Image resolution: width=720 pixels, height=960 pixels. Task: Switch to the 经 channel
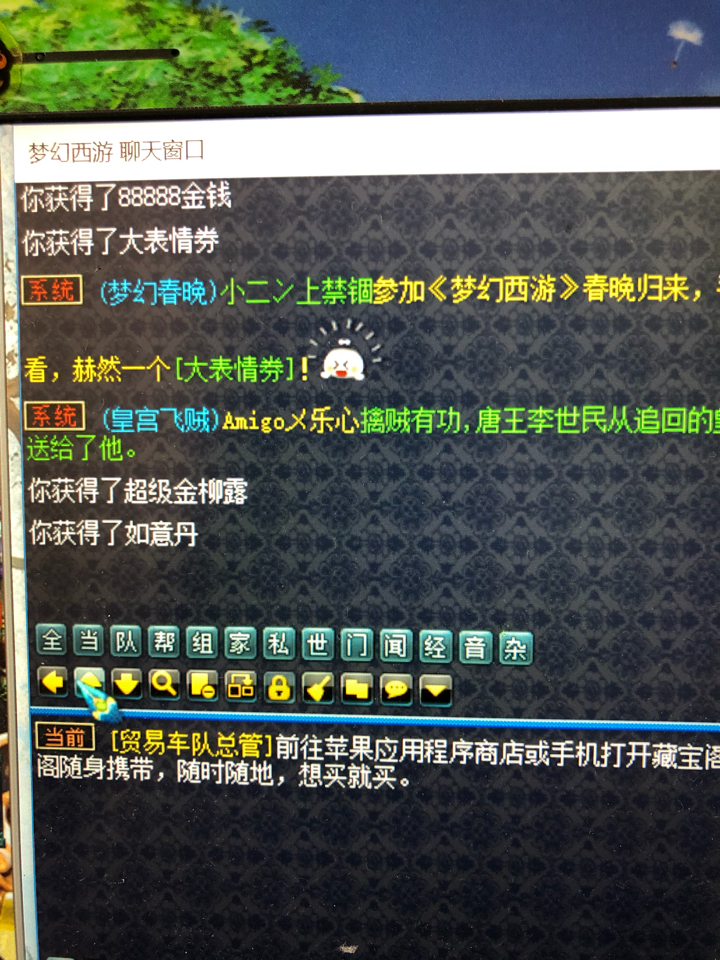435,647
